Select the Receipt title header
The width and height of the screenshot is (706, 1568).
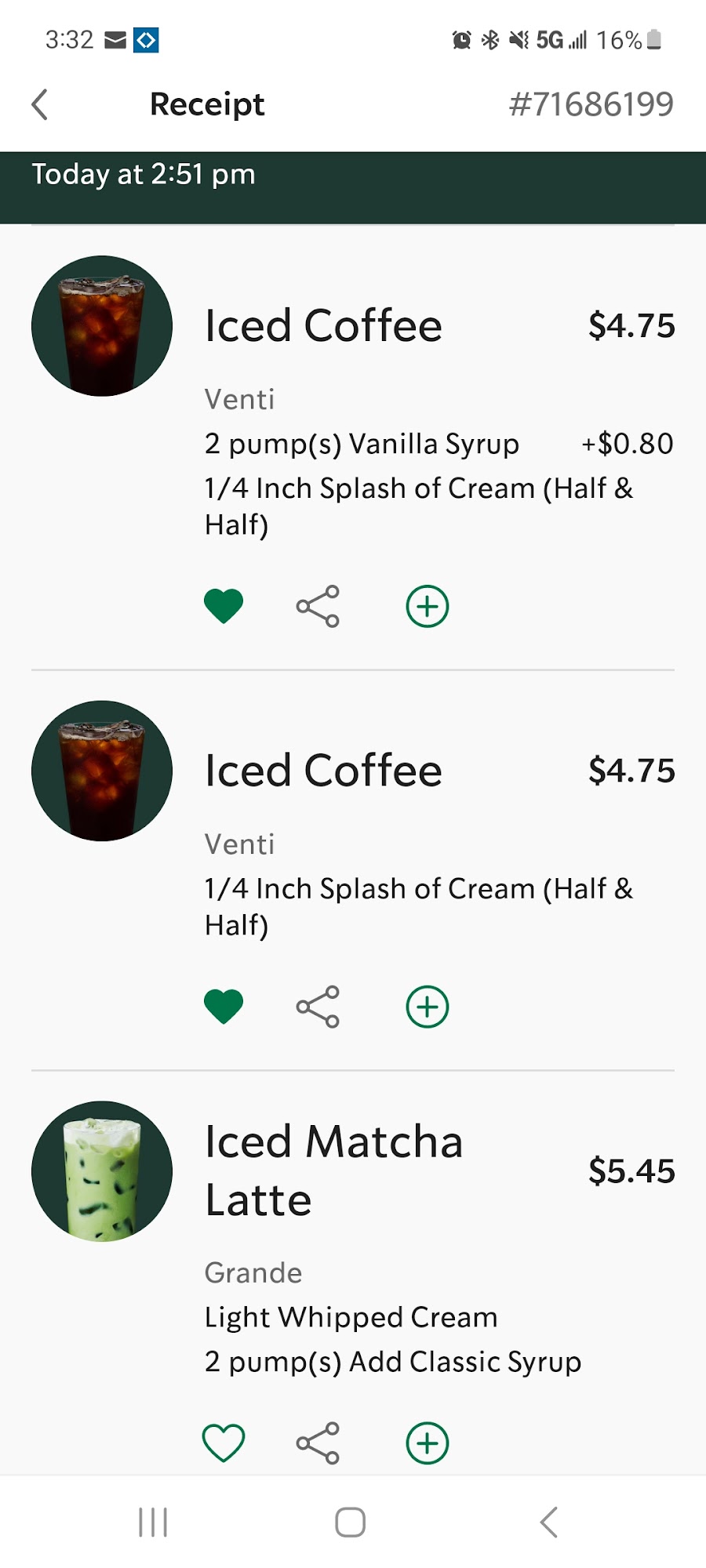207,103
